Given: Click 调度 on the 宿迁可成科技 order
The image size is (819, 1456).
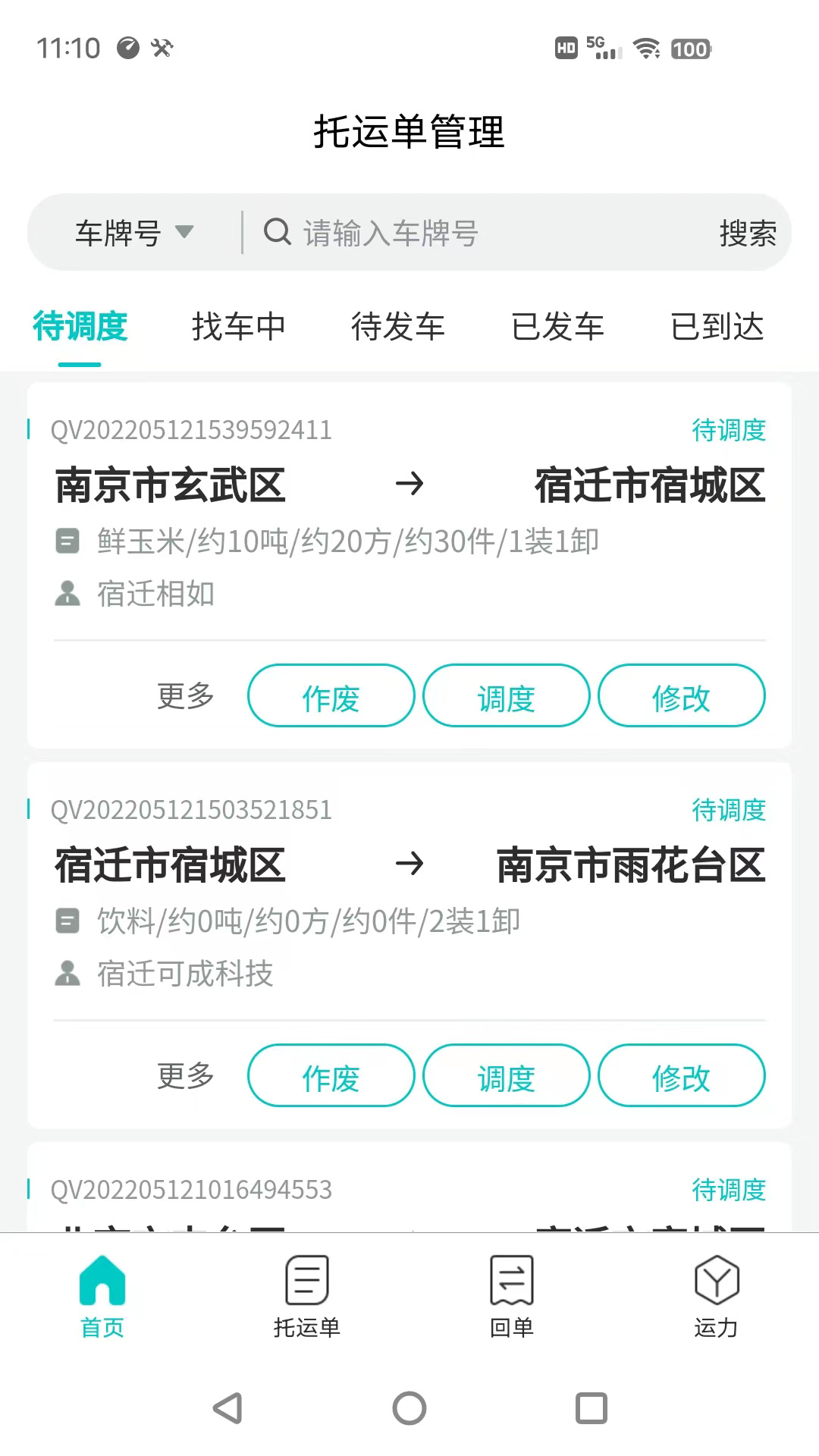Looking at the screenshot, I should coord(506,1075).
